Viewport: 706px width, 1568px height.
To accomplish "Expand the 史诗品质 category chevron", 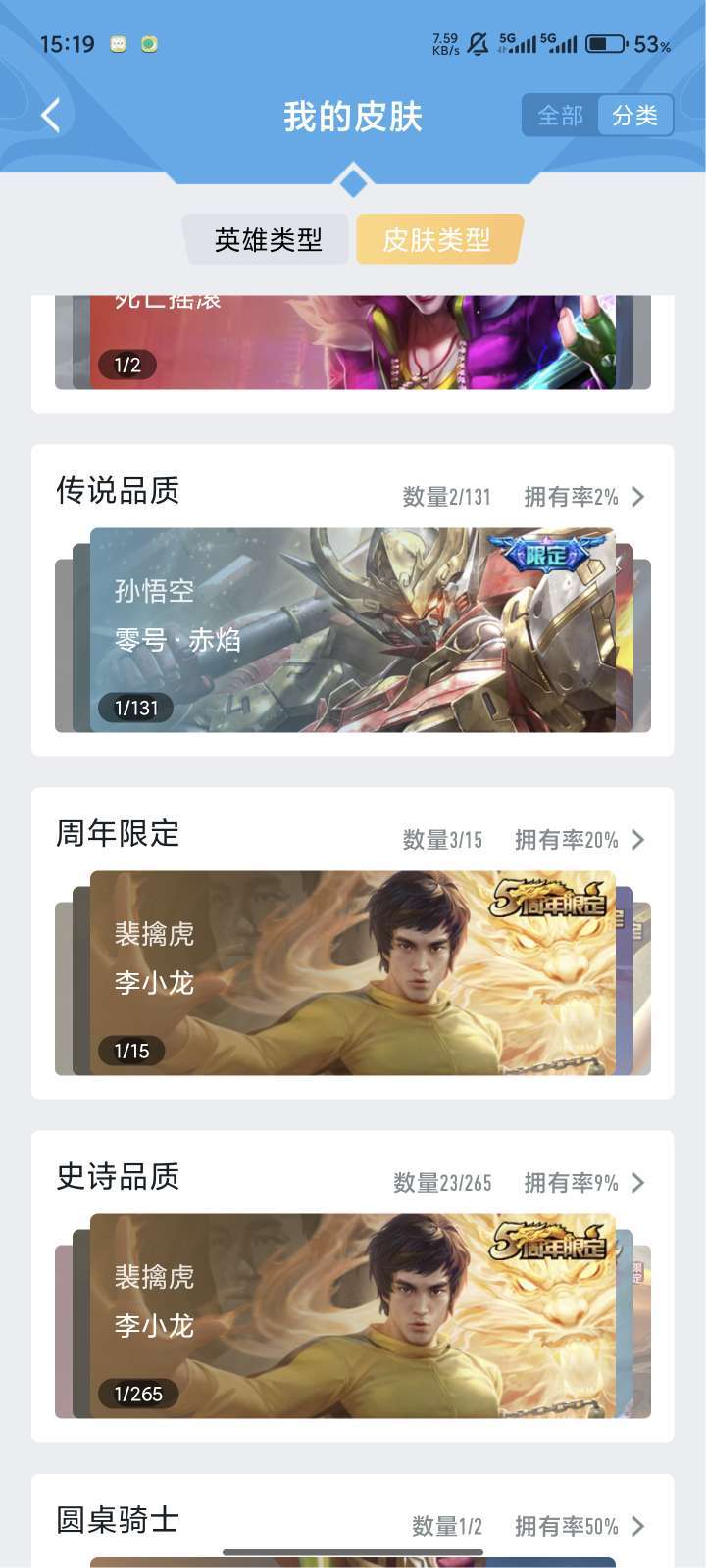I will 638,1183.
